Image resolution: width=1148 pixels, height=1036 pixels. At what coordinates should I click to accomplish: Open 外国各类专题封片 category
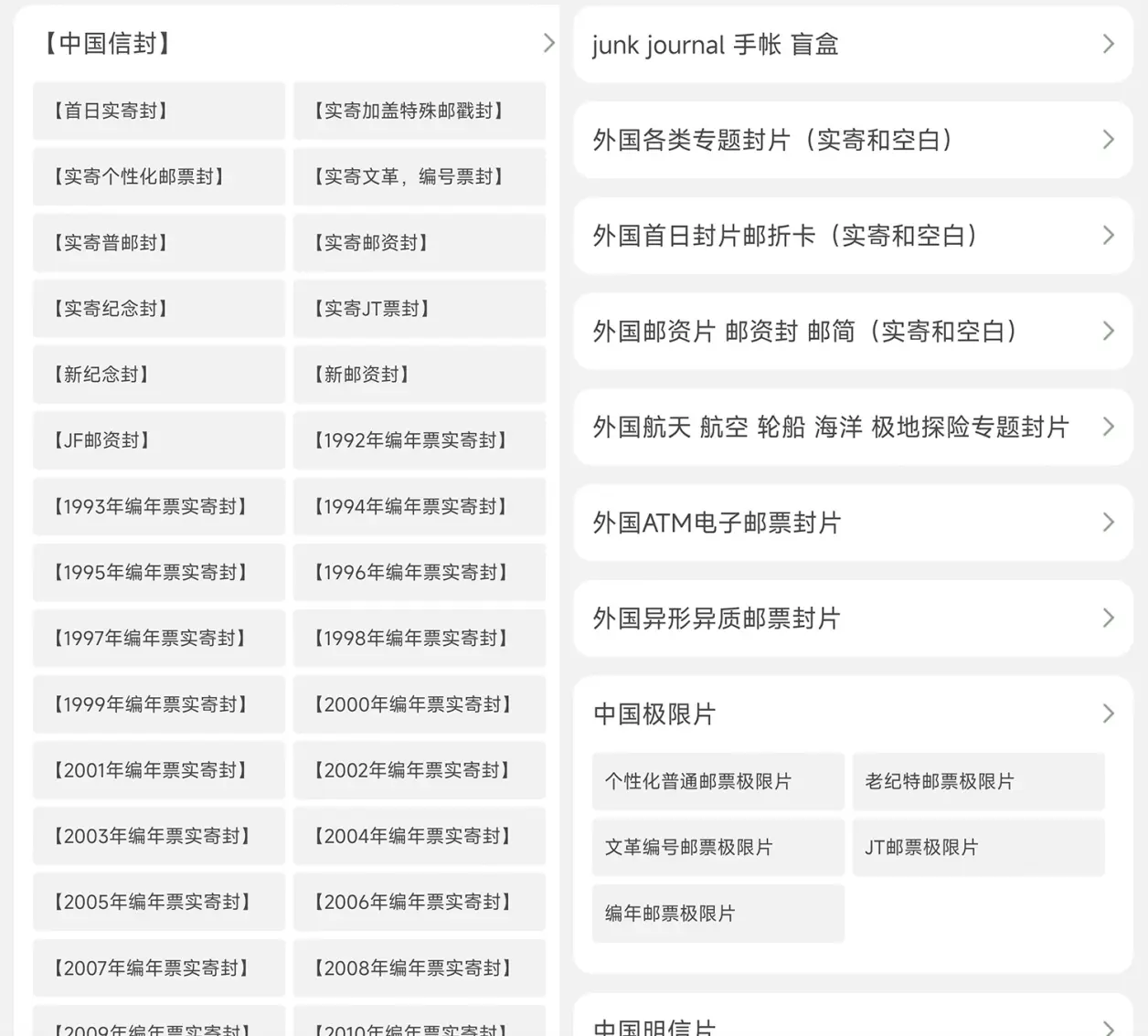pyautogui.click(x=852, y=140)
